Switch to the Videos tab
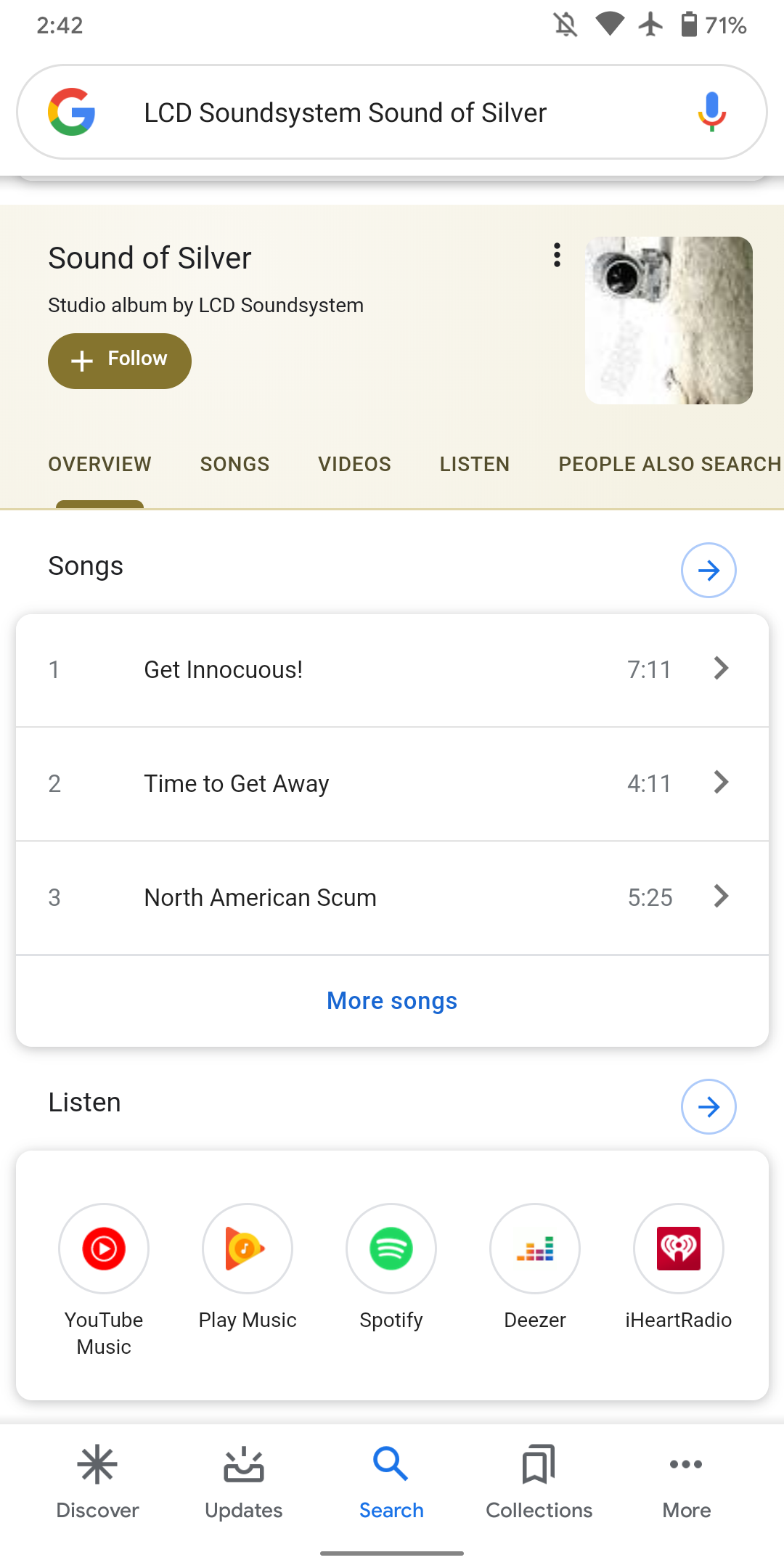Screen dimensions: 784x1568 tap(354, 465)
